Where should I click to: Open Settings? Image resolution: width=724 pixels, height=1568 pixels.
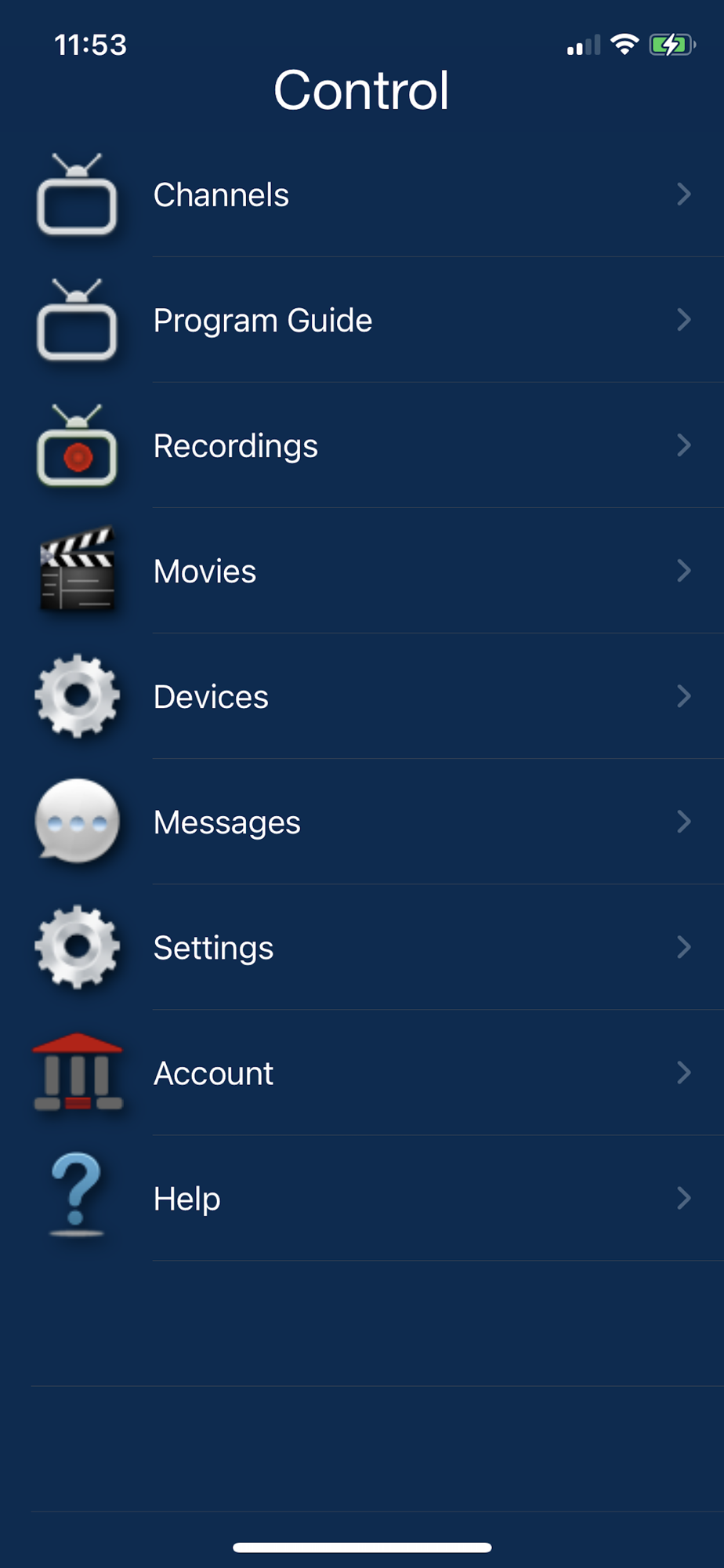(362, 947)
